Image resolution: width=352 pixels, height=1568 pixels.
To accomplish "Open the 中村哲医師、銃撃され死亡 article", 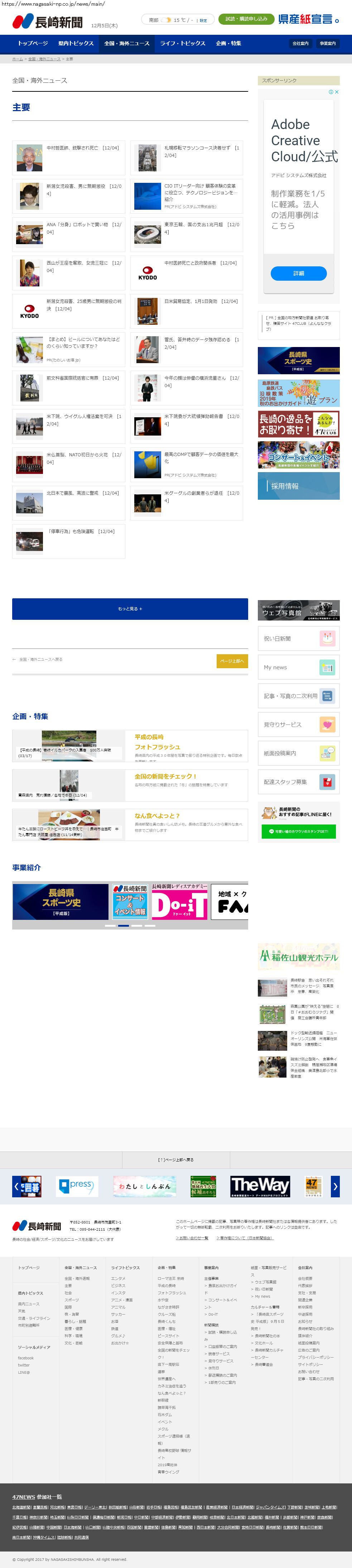I will [82, 148].
